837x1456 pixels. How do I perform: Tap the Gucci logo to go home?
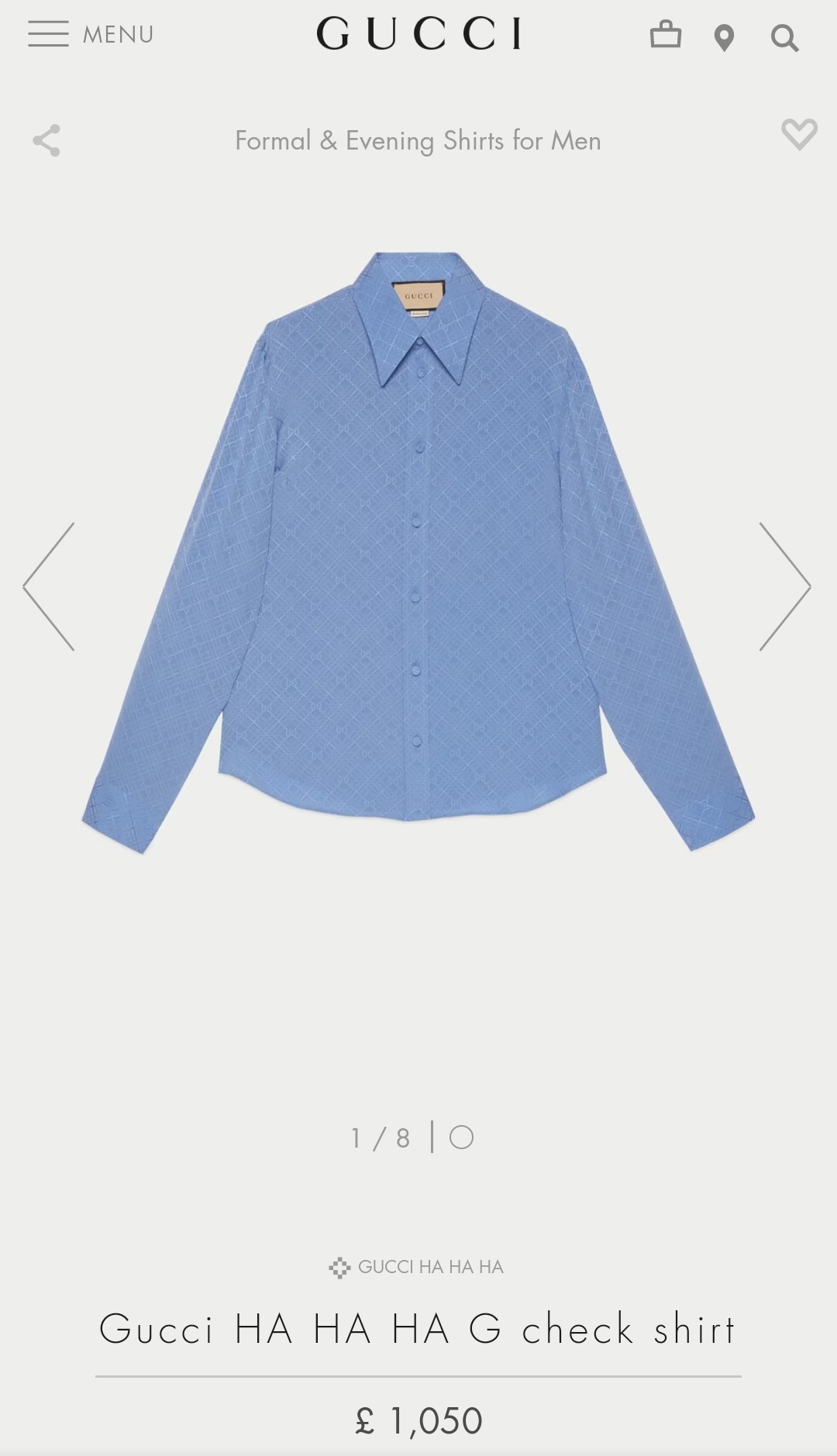(x=418, y=34)
